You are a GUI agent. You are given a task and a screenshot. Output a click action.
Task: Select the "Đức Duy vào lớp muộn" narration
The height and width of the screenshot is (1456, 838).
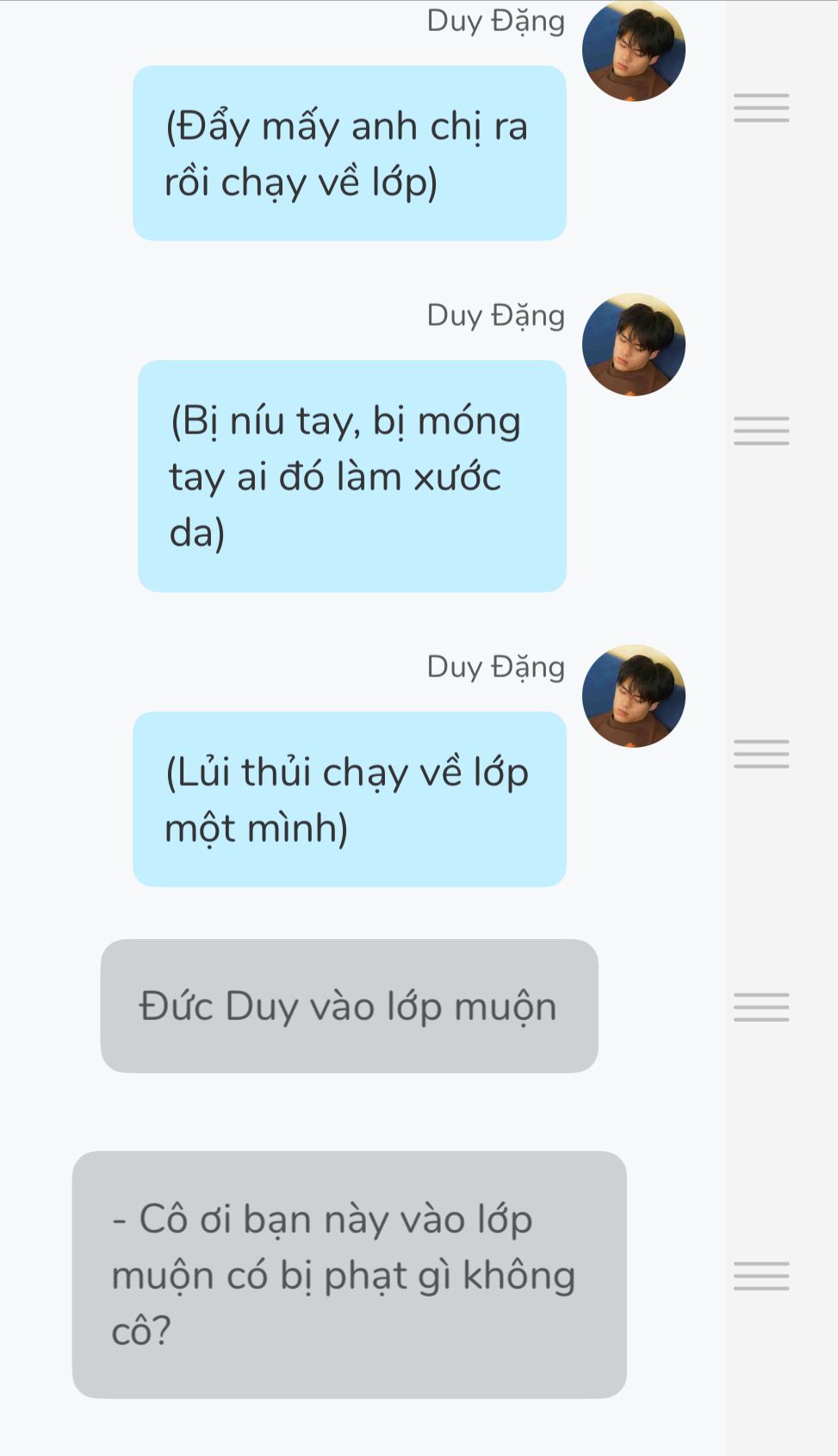pyautogui.click(x=350, y=1006)
